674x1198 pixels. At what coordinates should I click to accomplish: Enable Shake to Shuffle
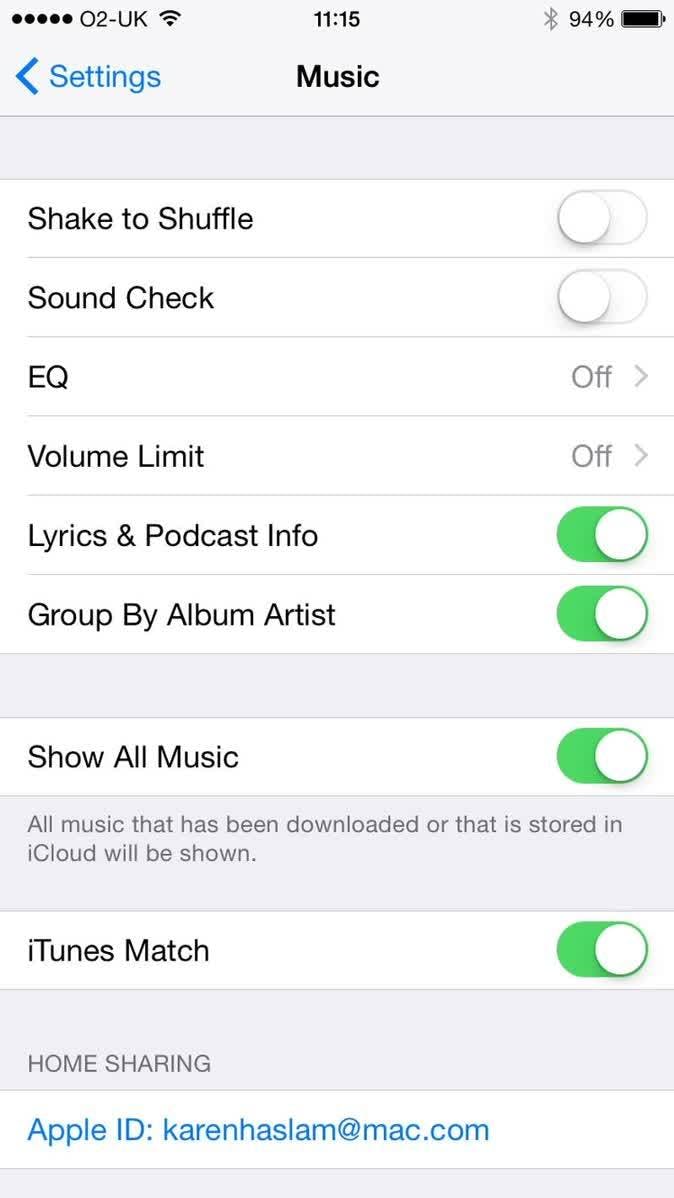tap(602, 219)
